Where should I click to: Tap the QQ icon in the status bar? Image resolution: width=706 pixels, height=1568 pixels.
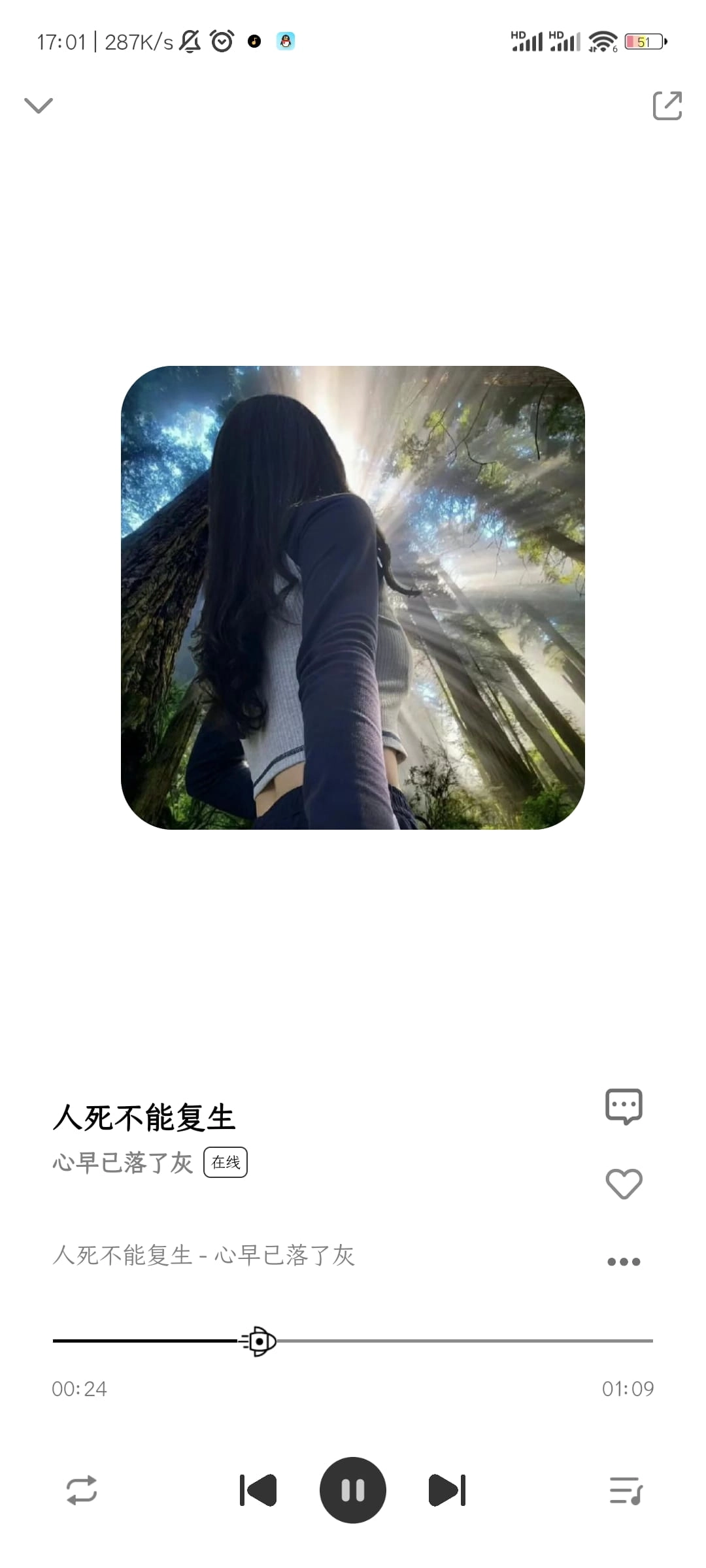[x=286, y=41]
